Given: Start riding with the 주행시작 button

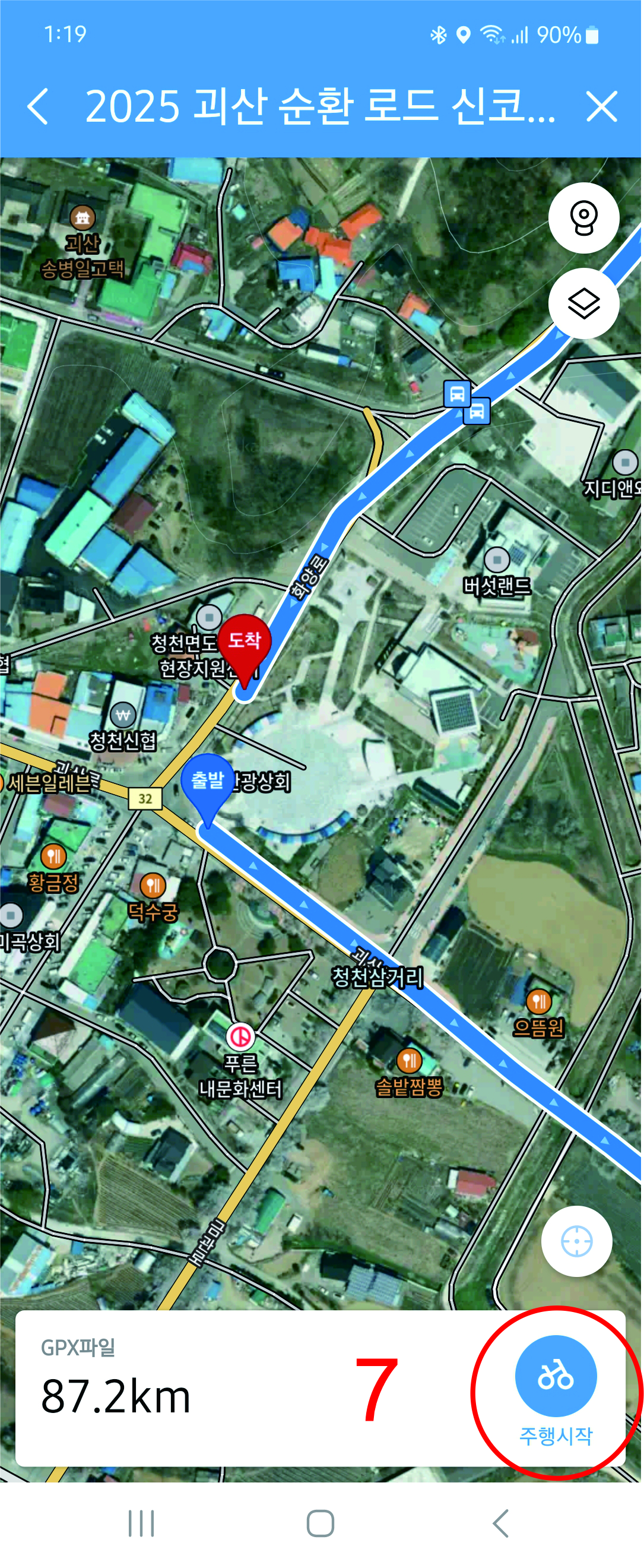Looking at the screenshot, I should [556, 1390].
